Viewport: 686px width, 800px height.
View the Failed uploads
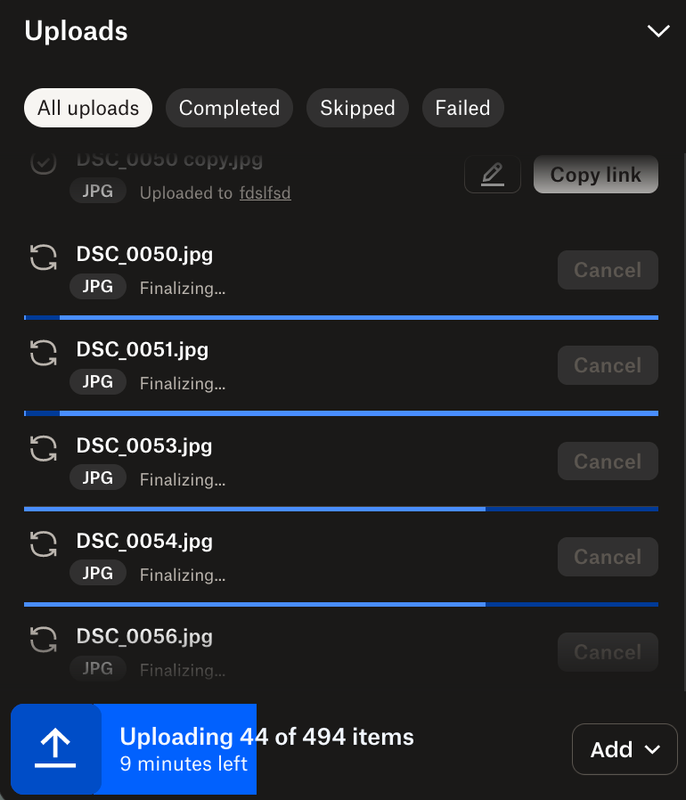462,108
